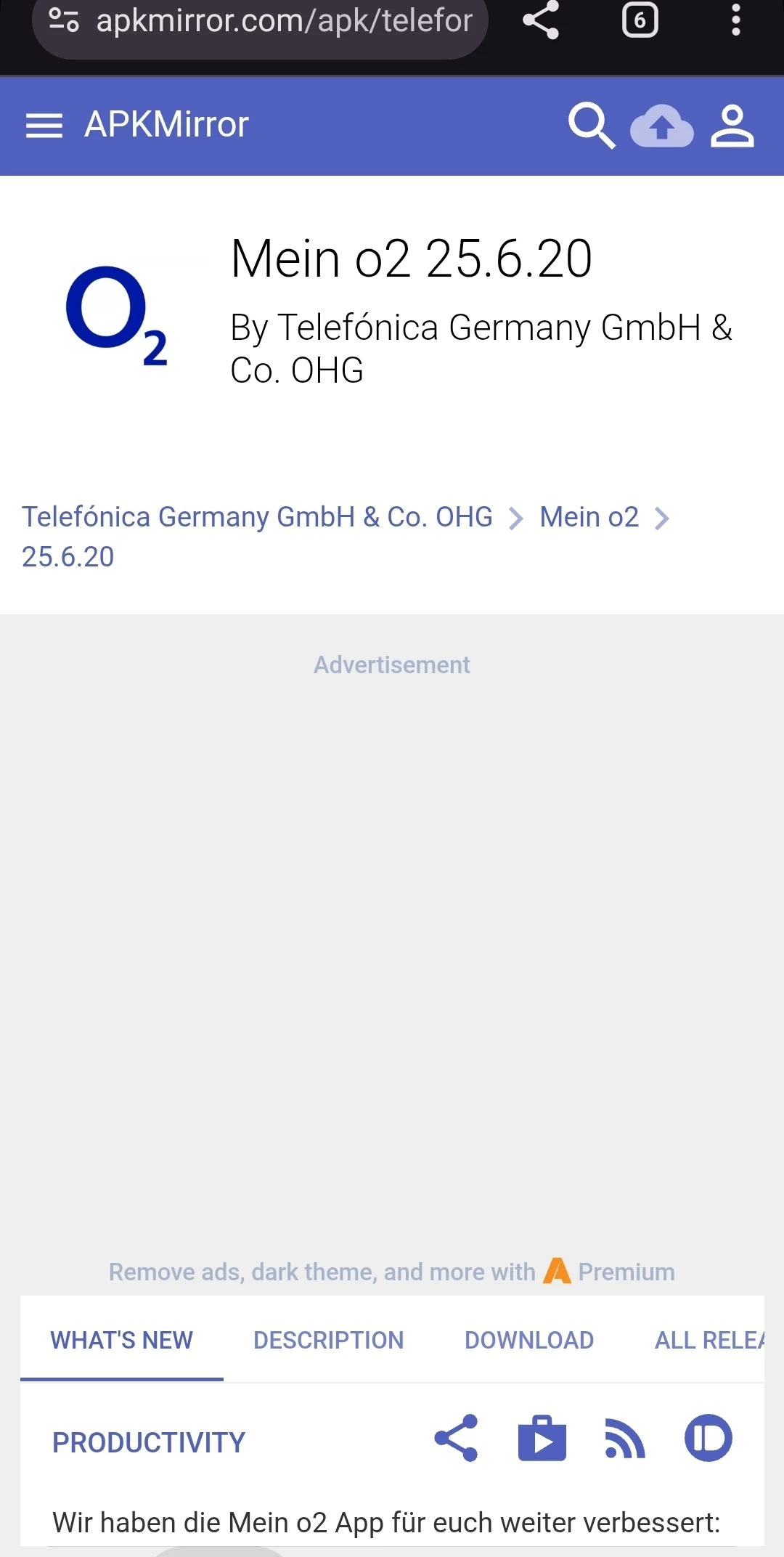784x1557 pixels.
Task: Tap the address bar URL
Action: (283, 22)
